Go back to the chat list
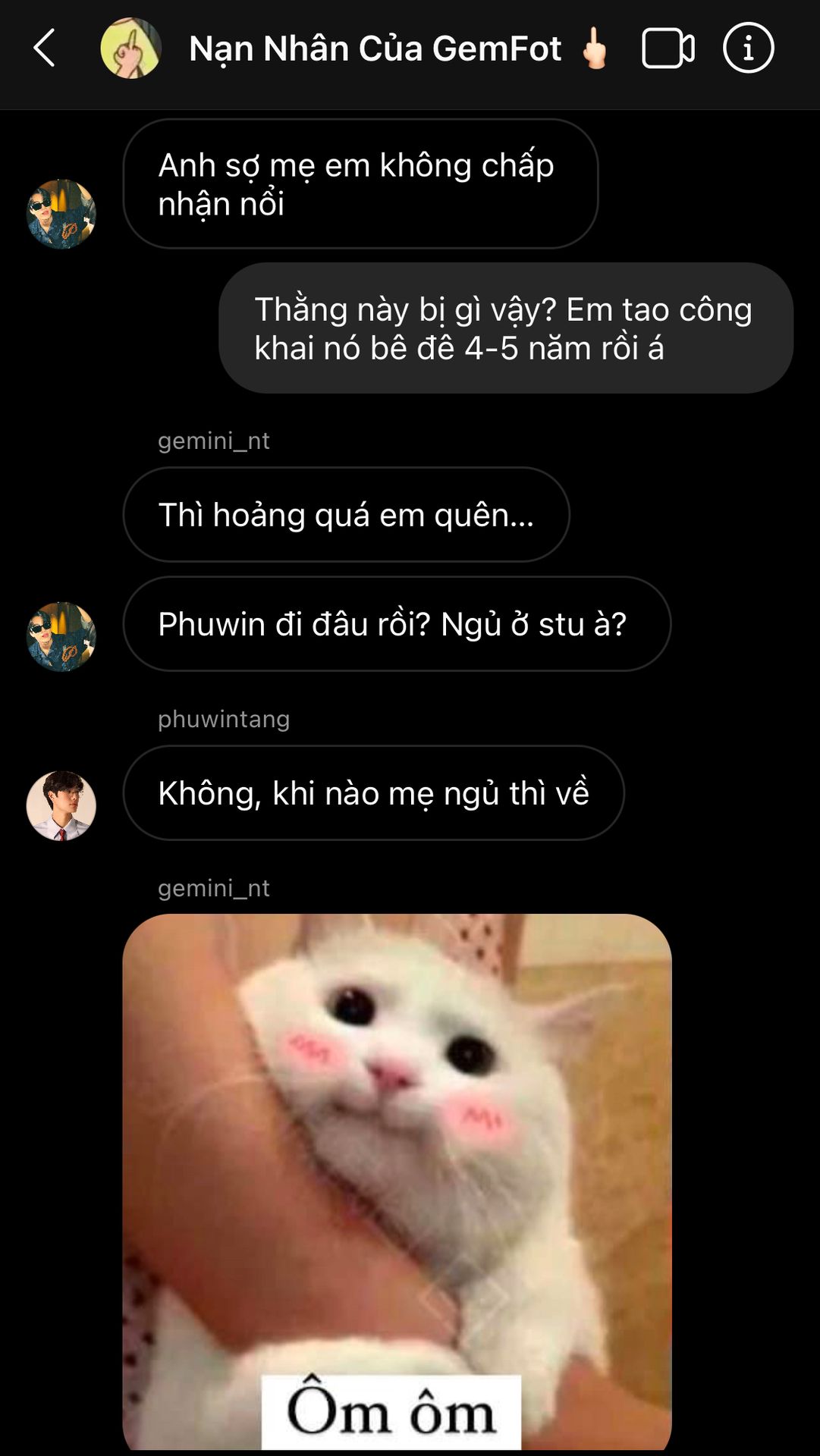Viewport: 820px width, 1456px height. tap(45, 49)
